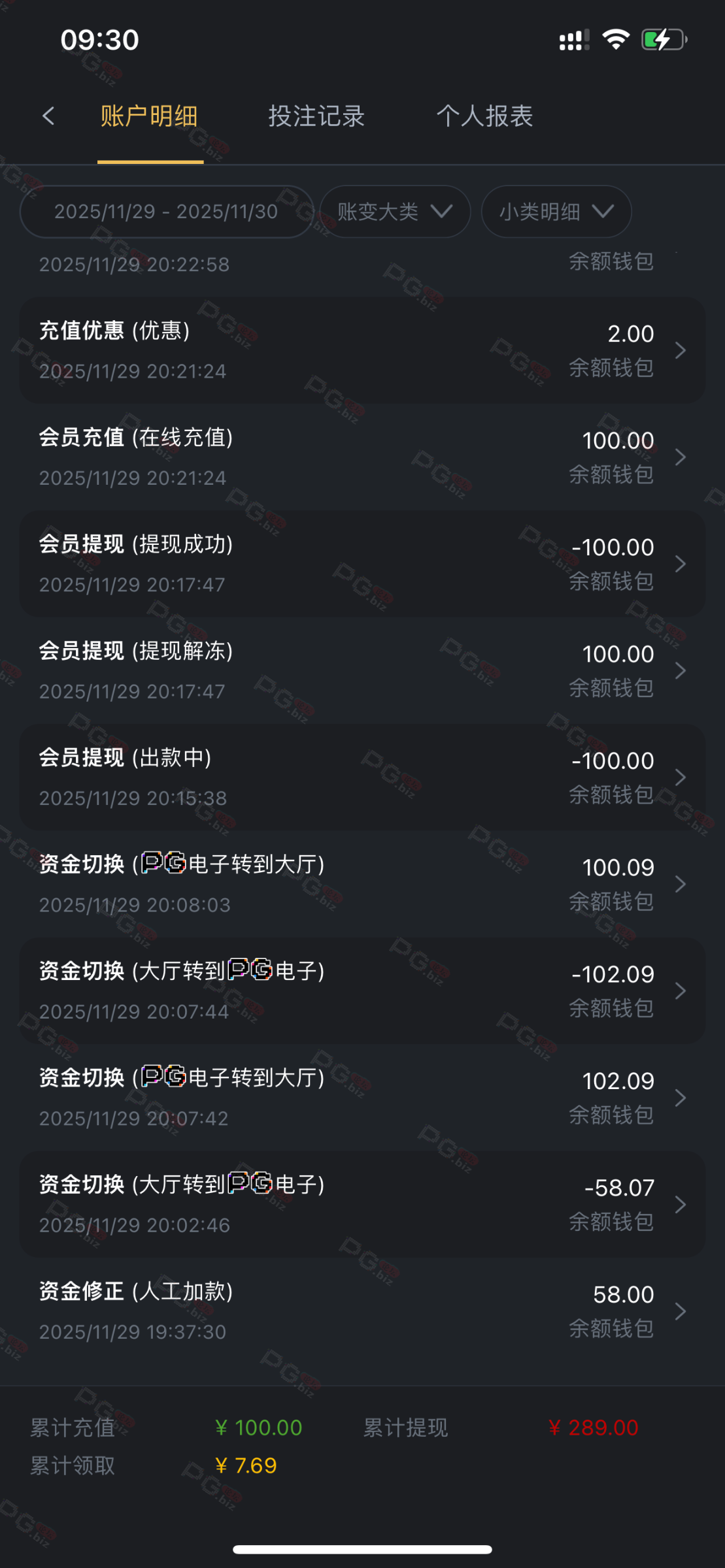Open the date range picker 2025/11/29 - 2025/11/30

(x=166, y=212)
